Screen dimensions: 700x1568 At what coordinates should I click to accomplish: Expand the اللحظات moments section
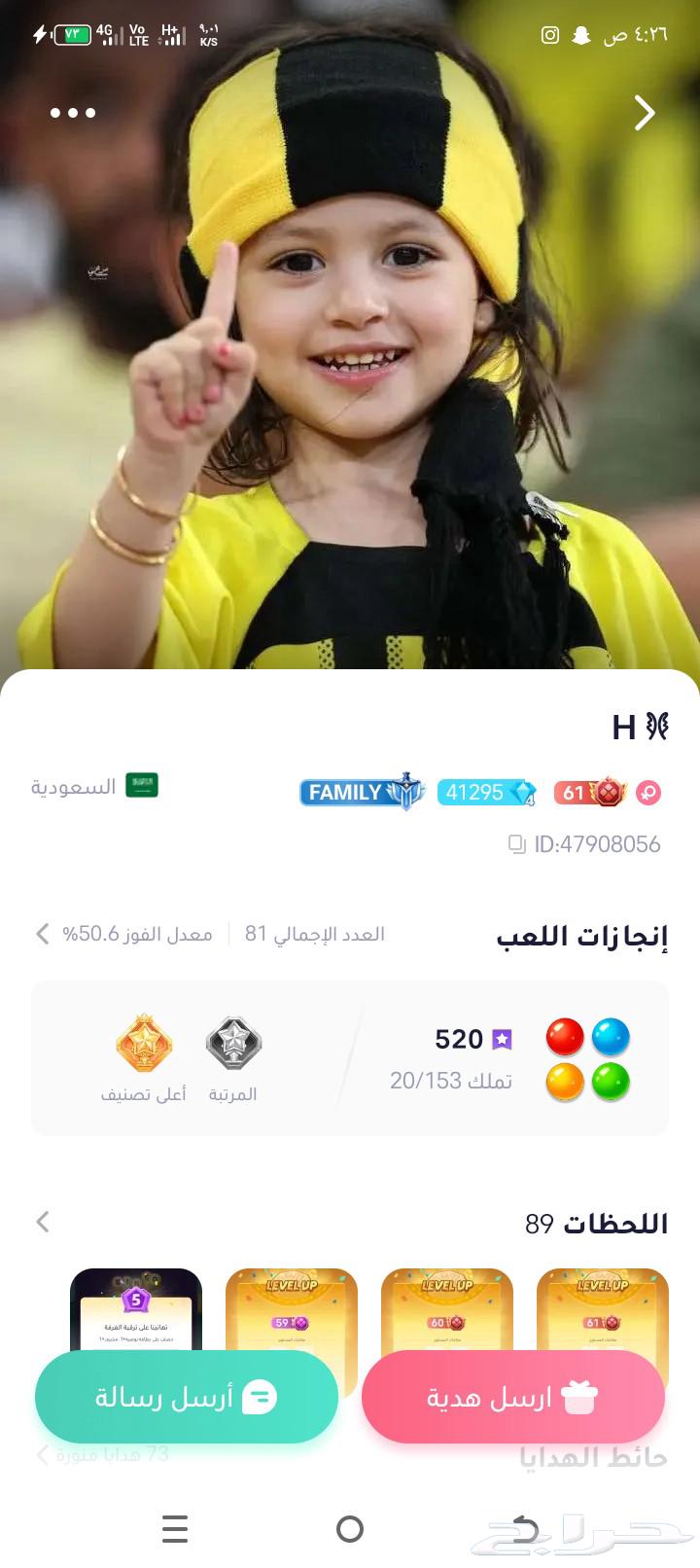(x=43, y=1222)
